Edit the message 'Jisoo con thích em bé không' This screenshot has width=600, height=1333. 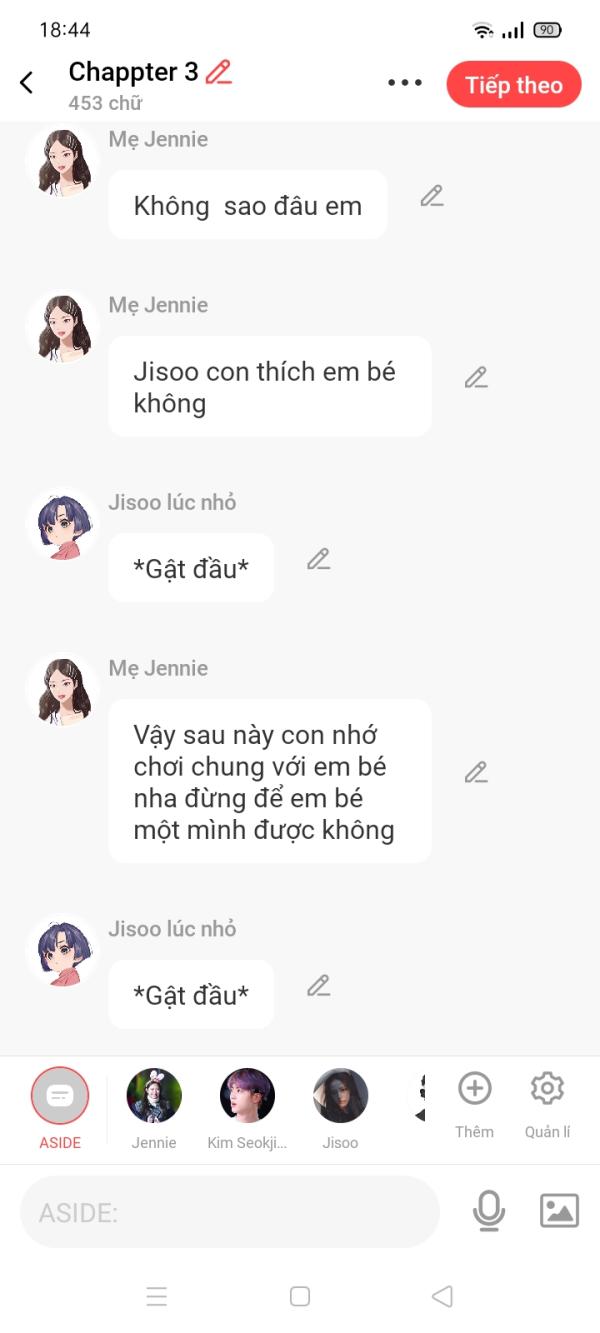tap(476, 378)
